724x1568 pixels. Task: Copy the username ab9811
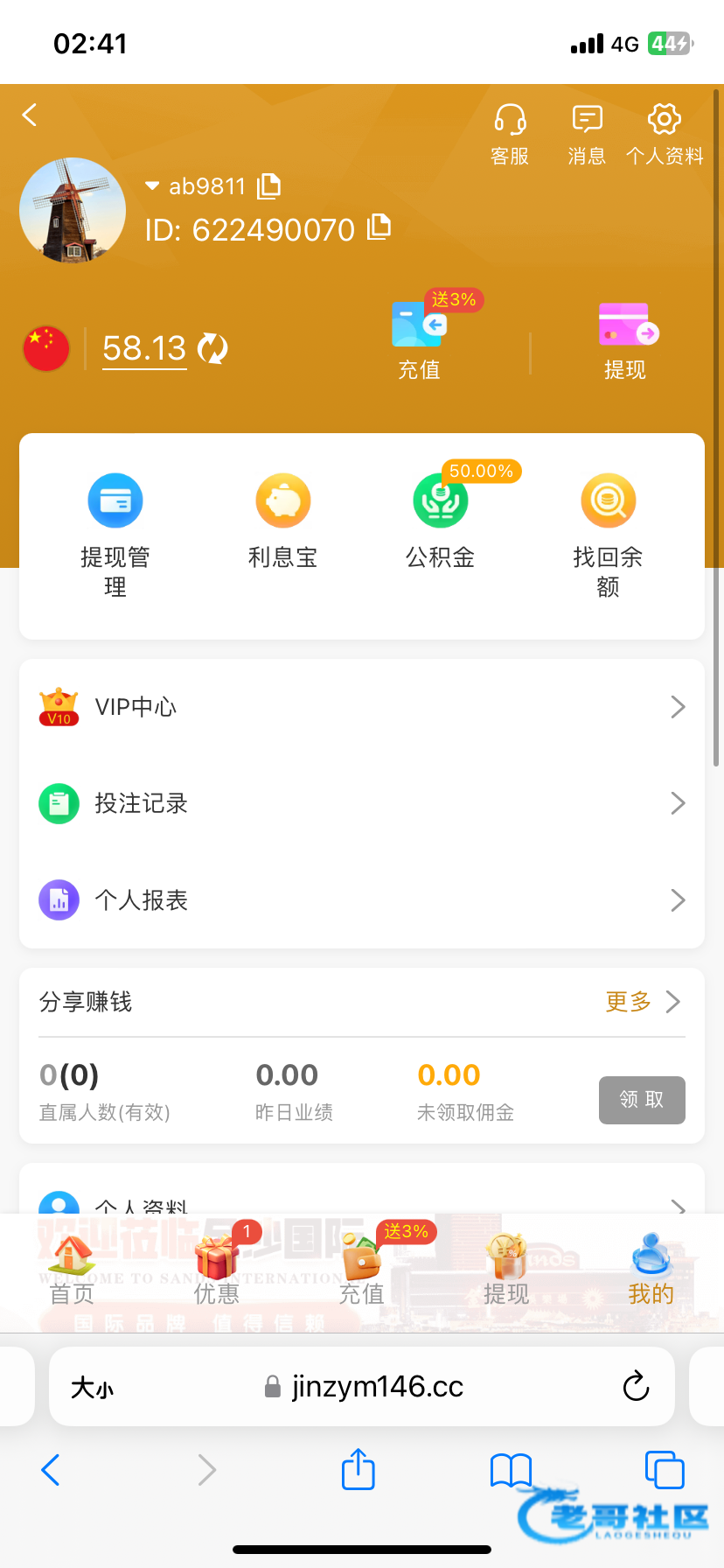(269, 185)
